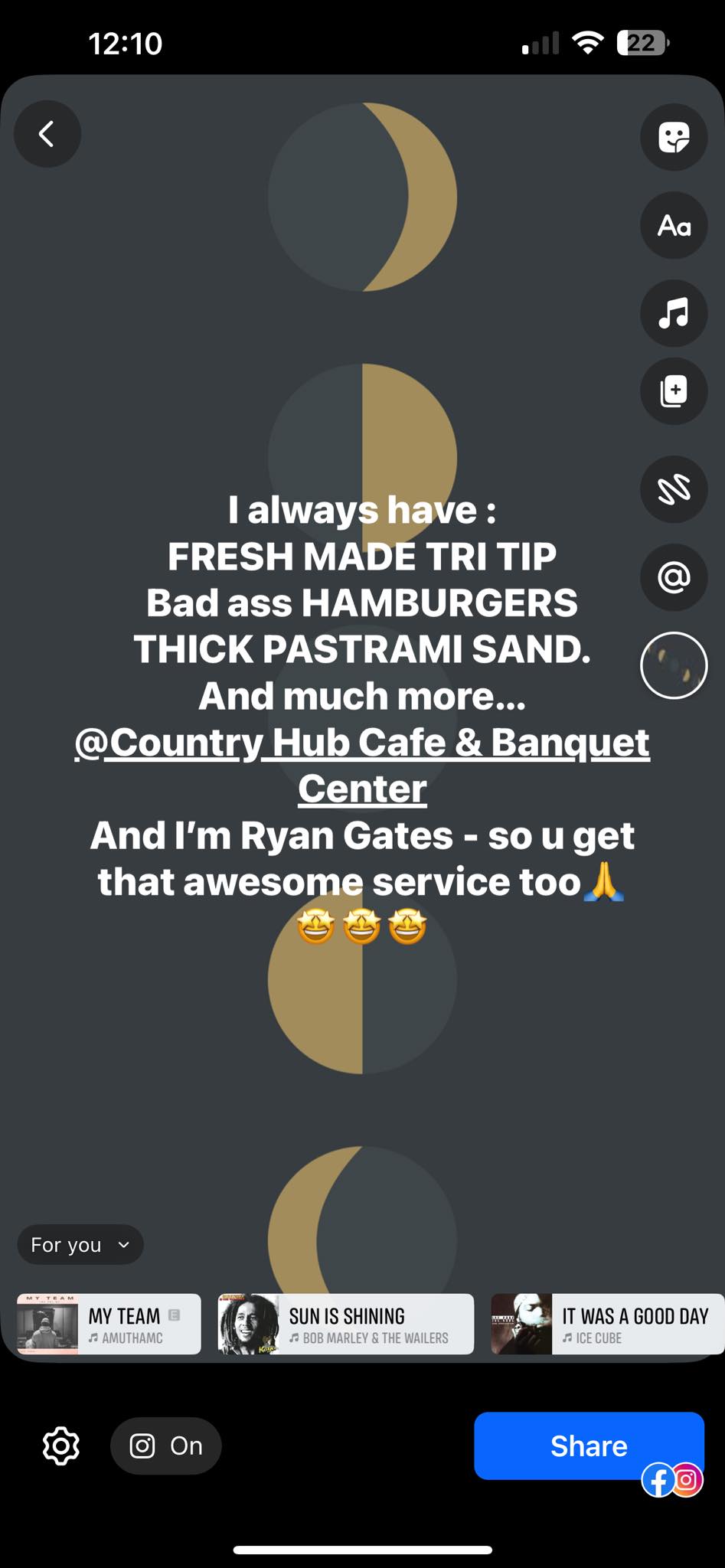Open the draw scribble tool
The image size is (725, 1568).
674,489
